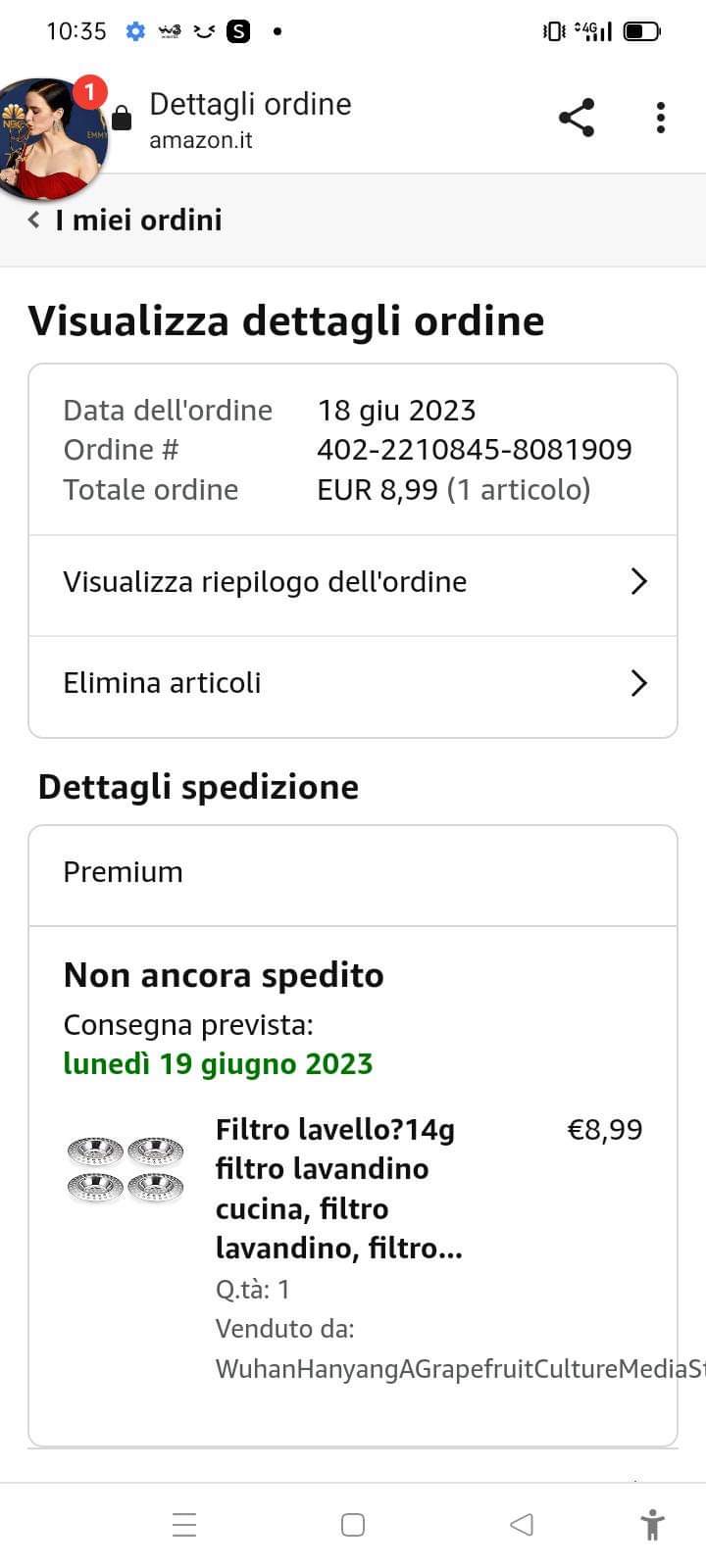Tap the sink filter product image
706x1568 pixels.
(126, 1168)
